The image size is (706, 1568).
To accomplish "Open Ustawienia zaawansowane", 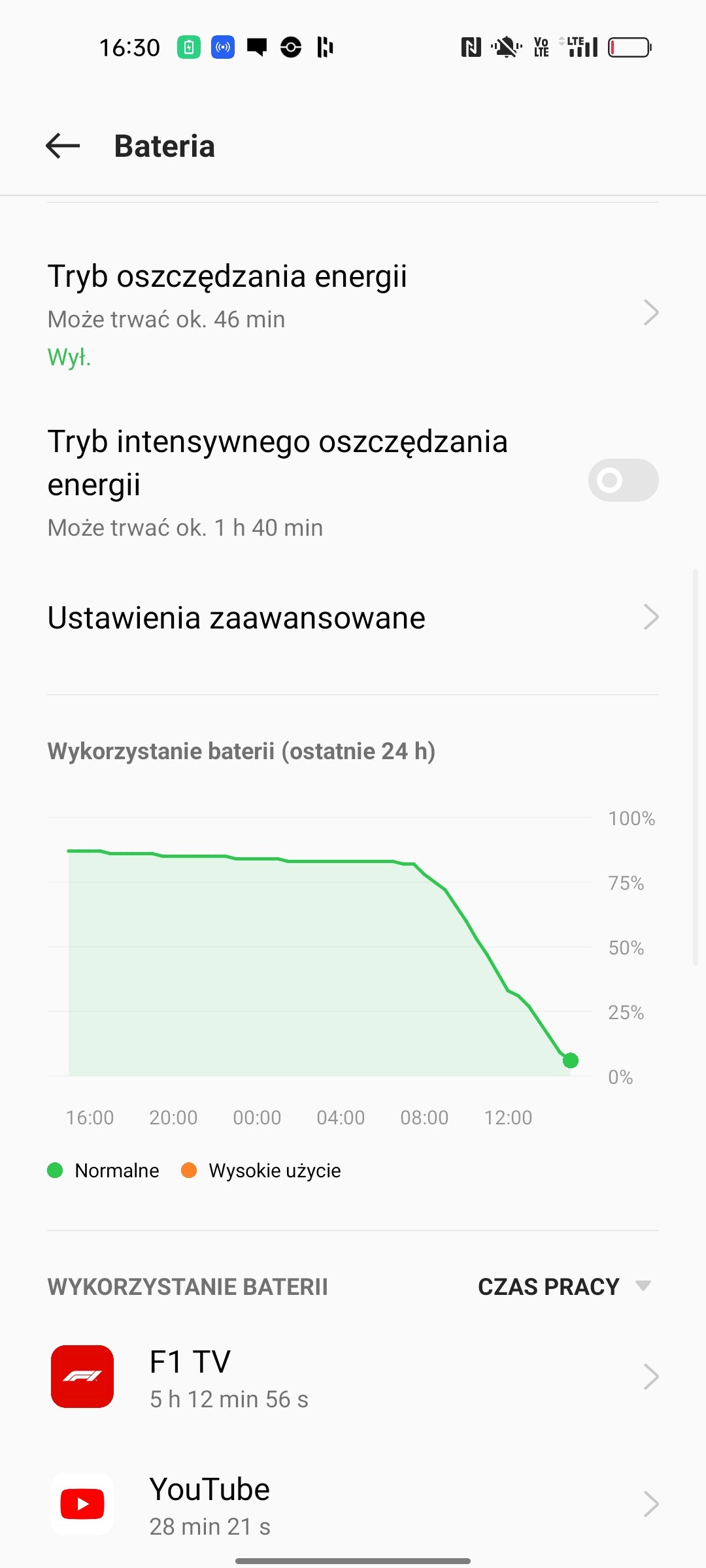I will (x=353, y=617).
